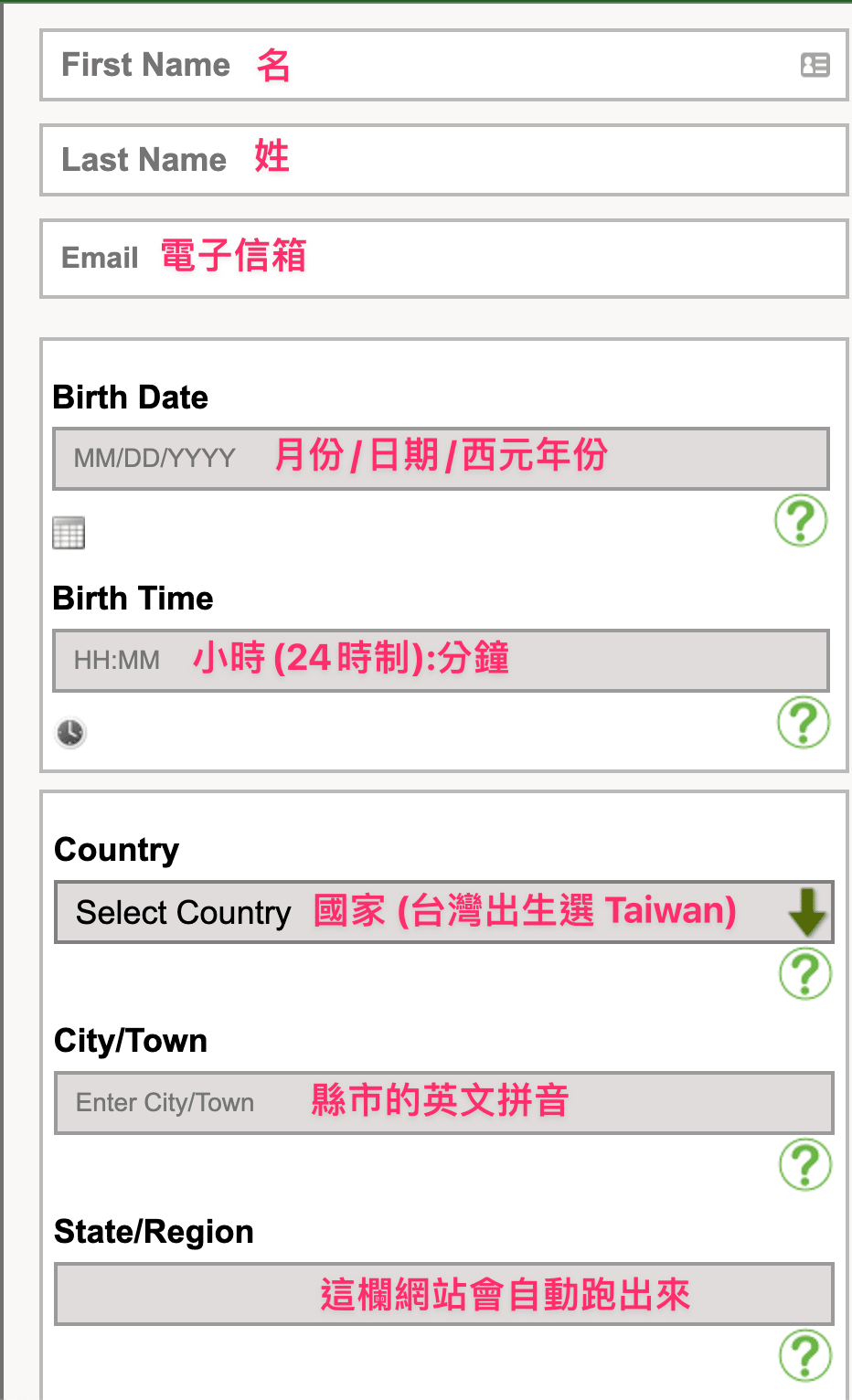The image size is (852, 1400).
Task: Open the clock time picker
Action: click(x=70, y=733)
